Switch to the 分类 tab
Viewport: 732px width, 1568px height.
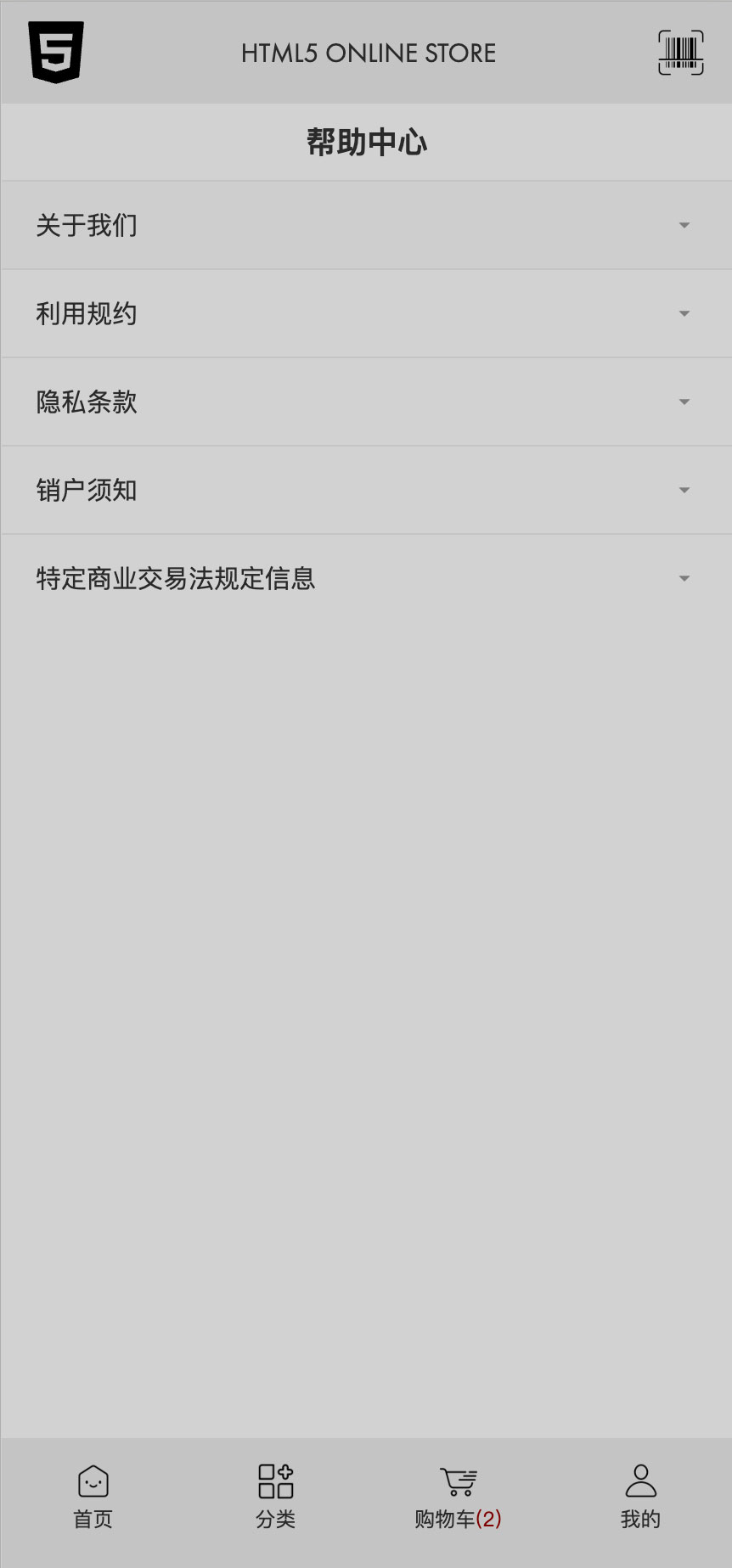[275, 1497]
